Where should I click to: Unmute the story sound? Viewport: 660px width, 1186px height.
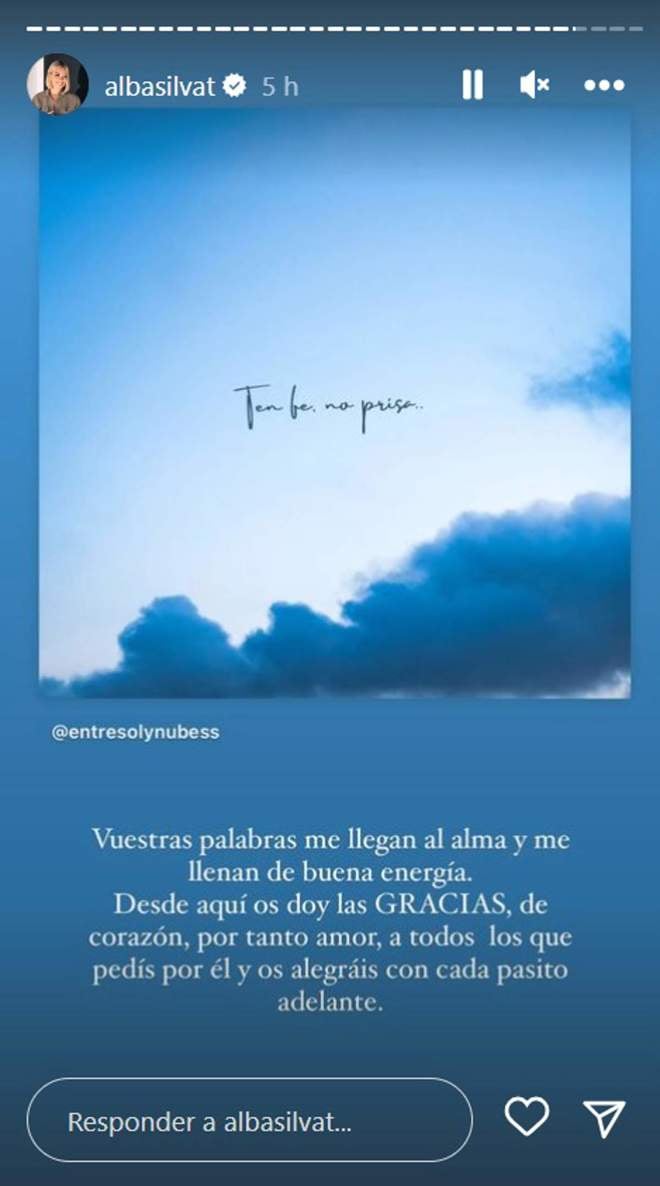535,86
